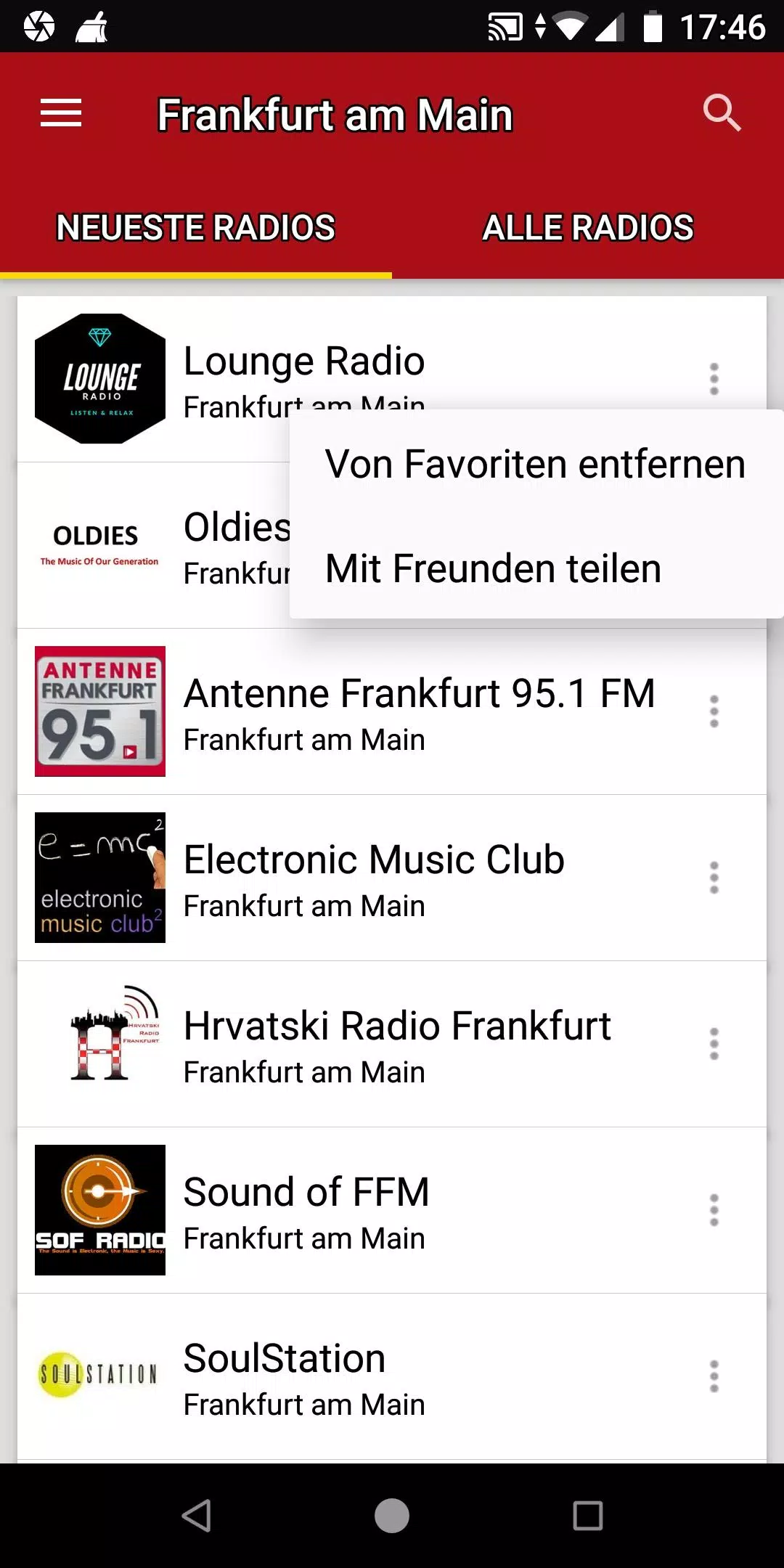Open Antenne Frankfurt 95.1 FM station
784x1568 pixels.
point(392,711)
